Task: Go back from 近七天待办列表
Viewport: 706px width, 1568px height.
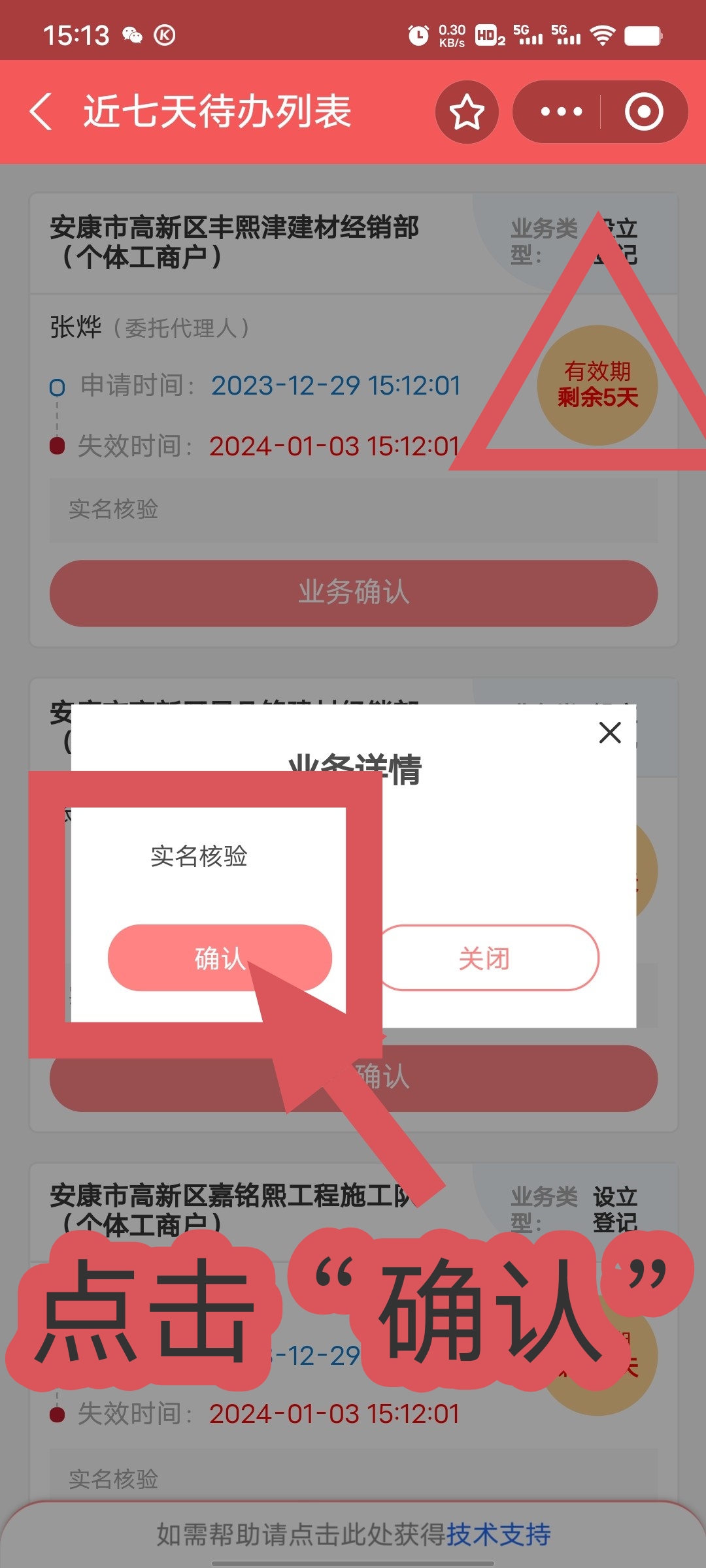Action: [41, 112]
